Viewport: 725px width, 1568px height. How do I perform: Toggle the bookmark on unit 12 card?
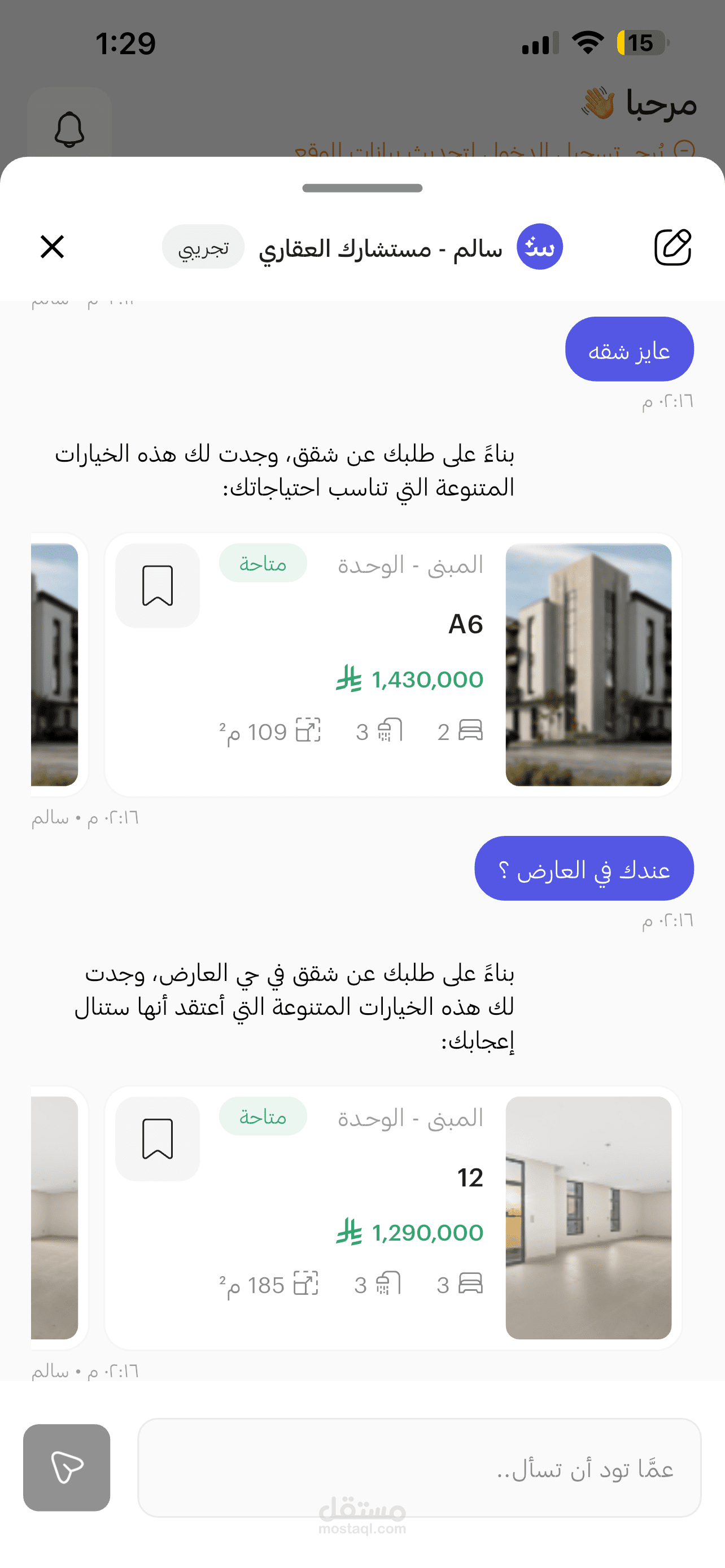157,1139
